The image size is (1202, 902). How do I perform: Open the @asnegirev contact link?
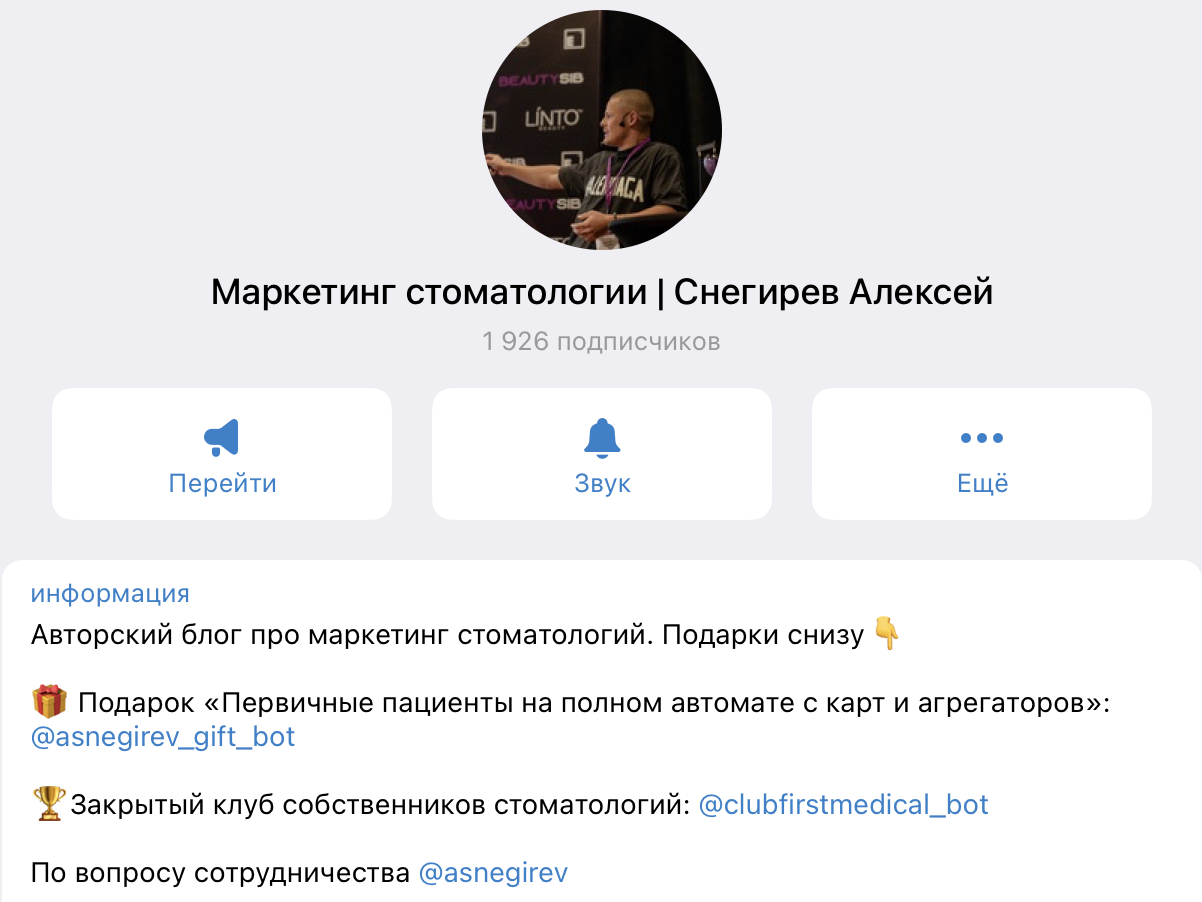coord(493,872)
